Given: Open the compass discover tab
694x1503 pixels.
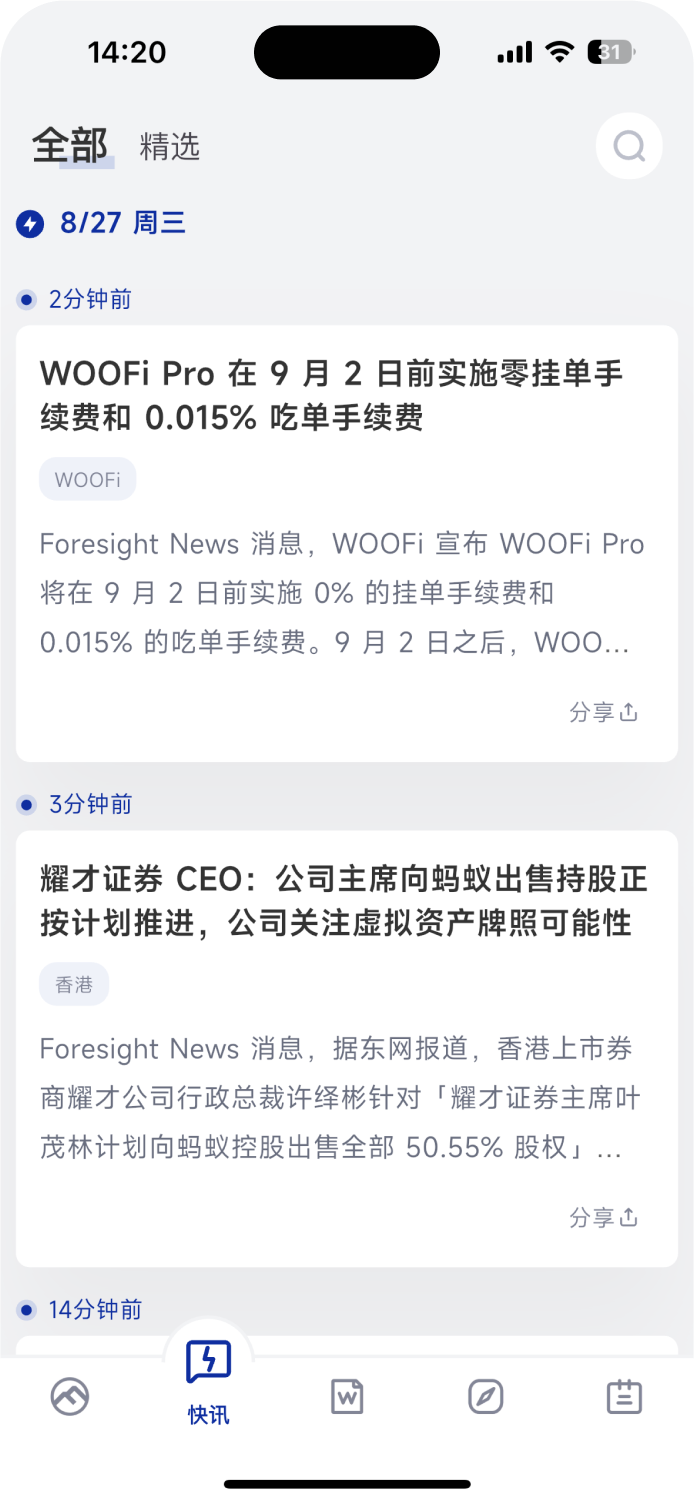Looking at the screenshot, I should click(x=486, y=1396).
